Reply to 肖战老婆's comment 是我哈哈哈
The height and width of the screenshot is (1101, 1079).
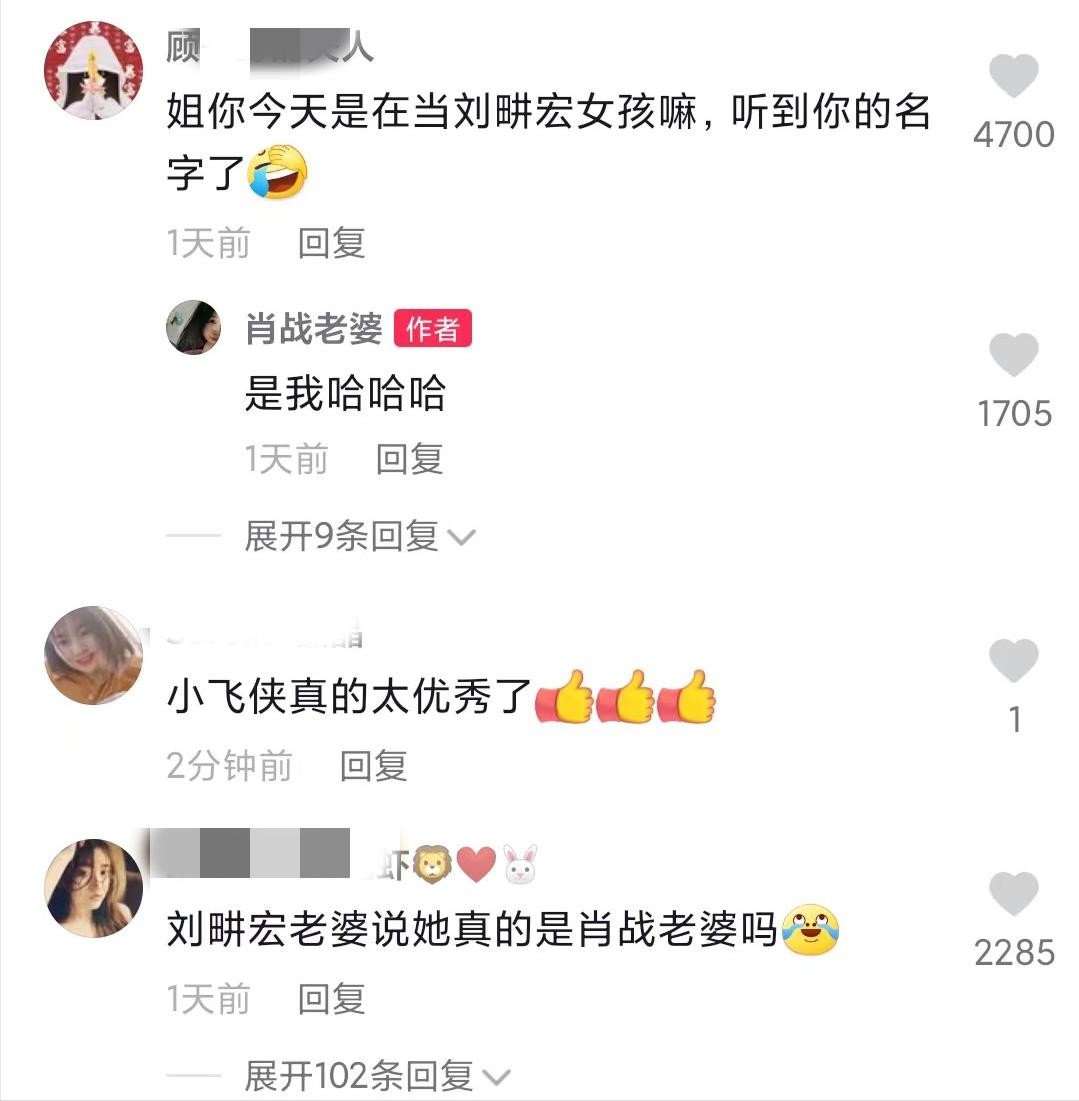(409, 459)
